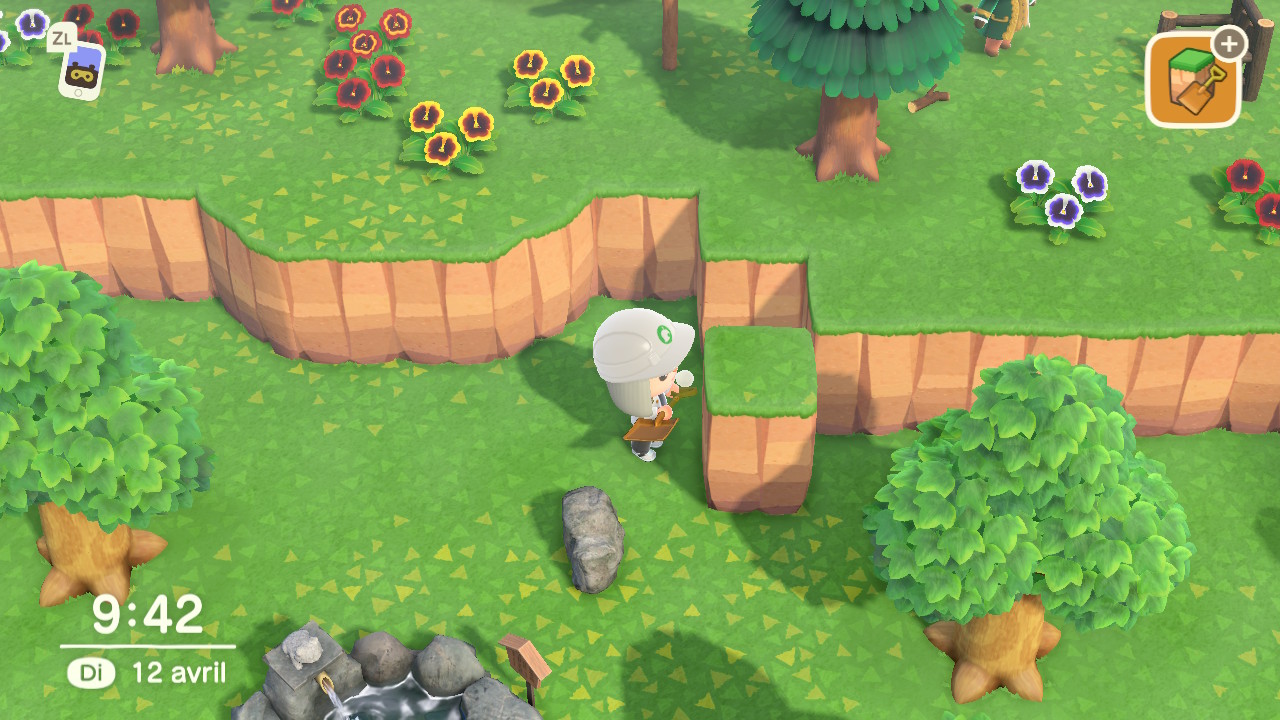The width and height of the screenshot is (1280, 720).
Task: Open the NookPhone icon
Action: pyautogui.click(x=81, y=70)
